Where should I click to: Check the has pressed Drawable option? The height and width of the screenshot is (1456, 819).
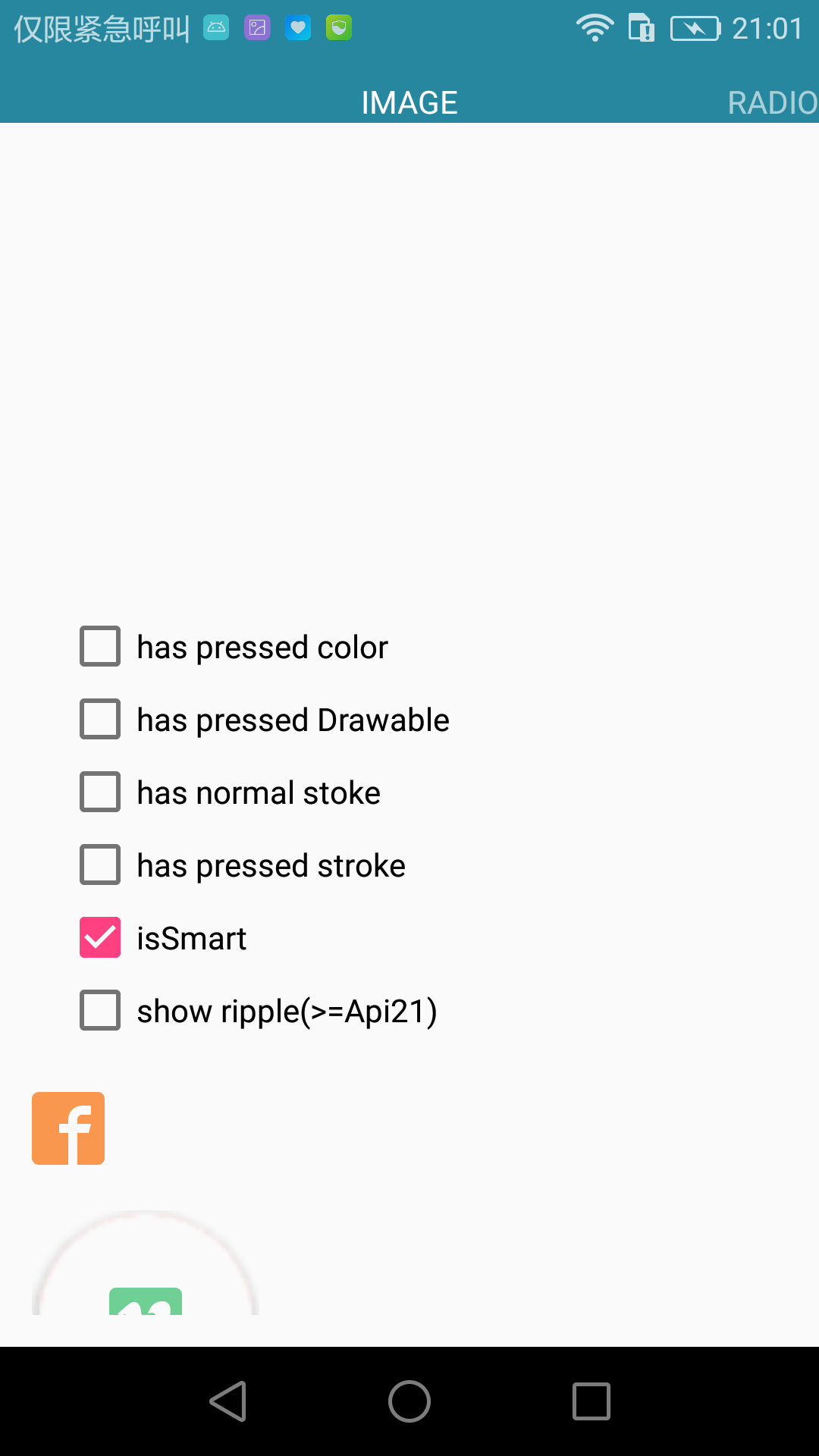[99, 719]
